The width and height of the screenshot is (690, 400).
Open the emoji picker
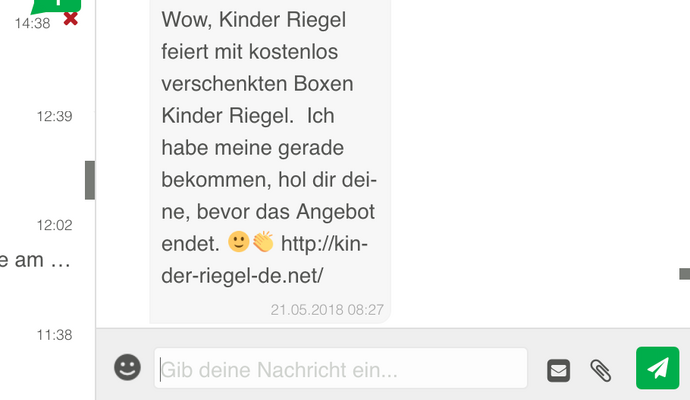pos(128,368)
